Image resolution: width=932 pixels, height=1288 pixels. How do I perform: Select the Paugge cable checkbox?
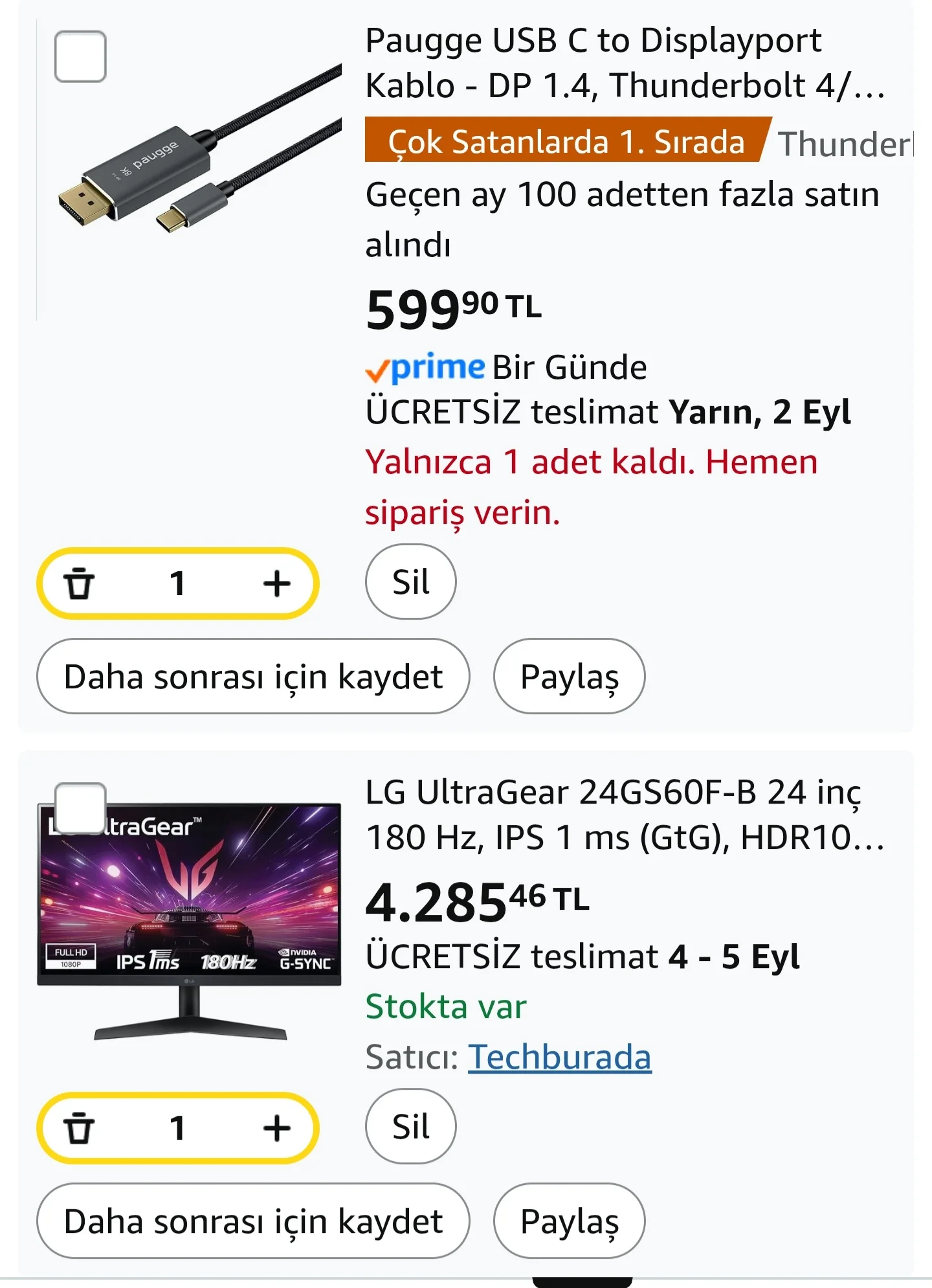click(80, 56)
